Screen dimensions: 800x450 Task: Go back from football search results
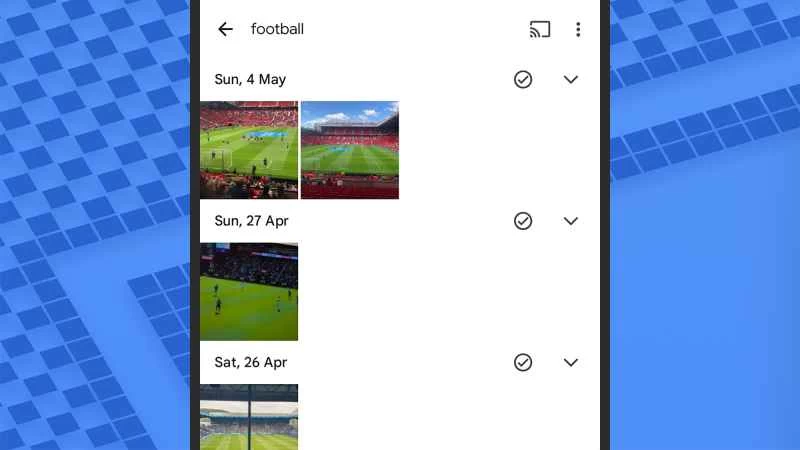225,30
